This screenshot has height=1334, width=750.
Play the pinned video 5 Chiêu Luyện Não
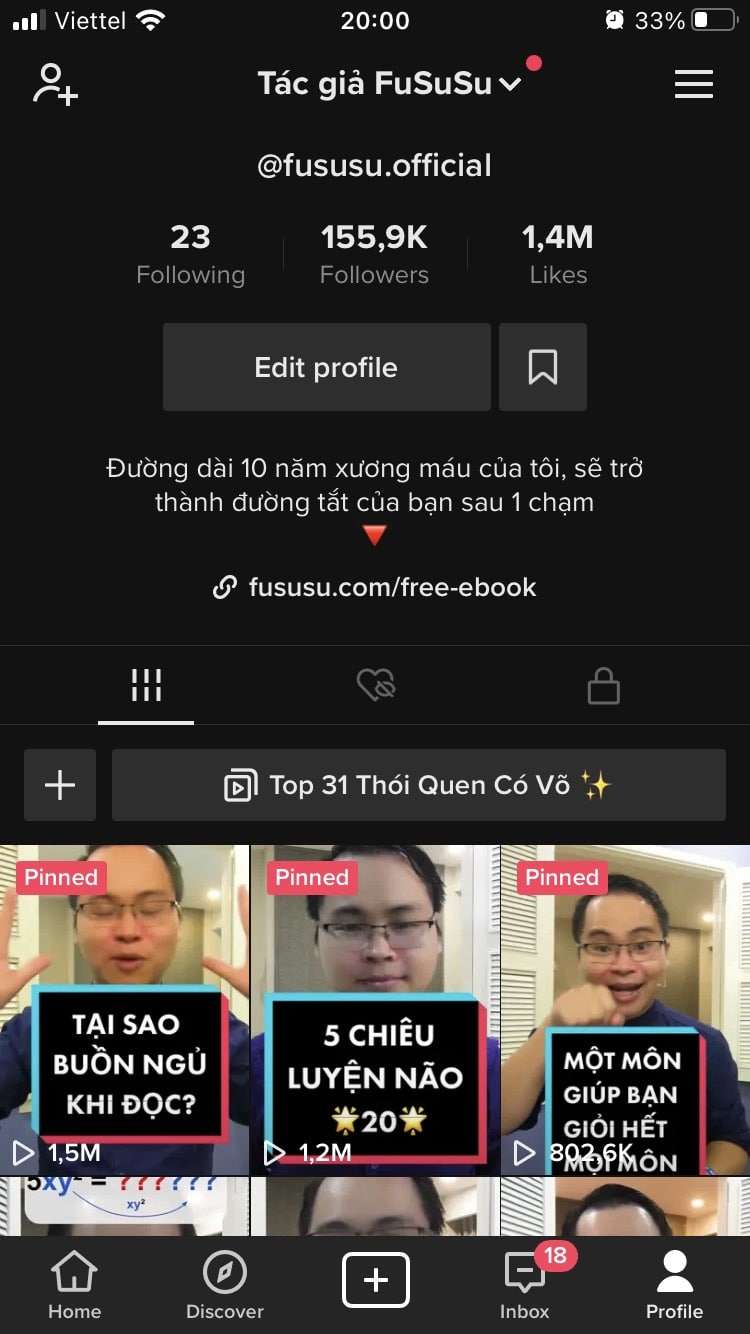click(x=375, y=1010)
